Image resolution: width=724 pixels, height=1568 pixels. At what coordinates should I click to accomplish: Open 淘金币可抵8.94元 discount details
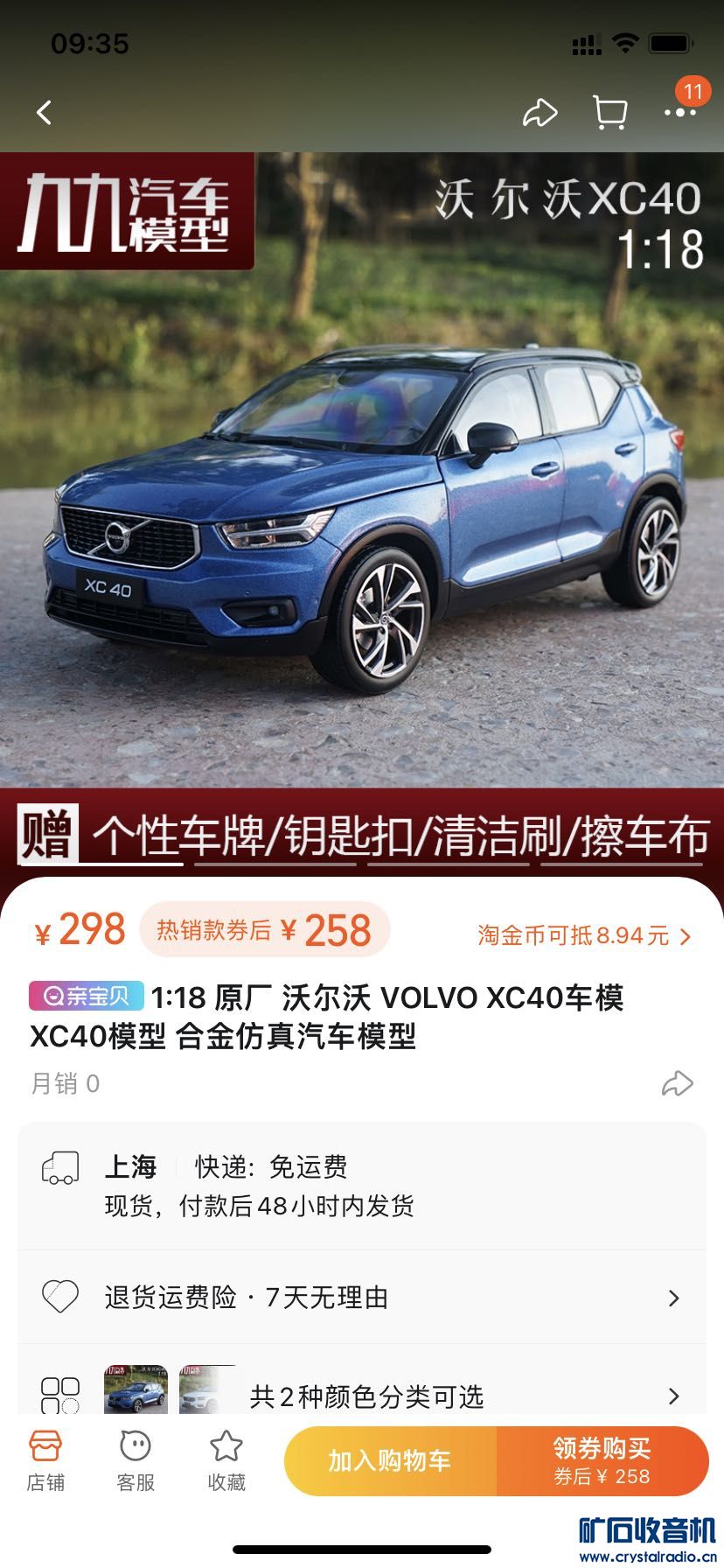tap(584, 935)
